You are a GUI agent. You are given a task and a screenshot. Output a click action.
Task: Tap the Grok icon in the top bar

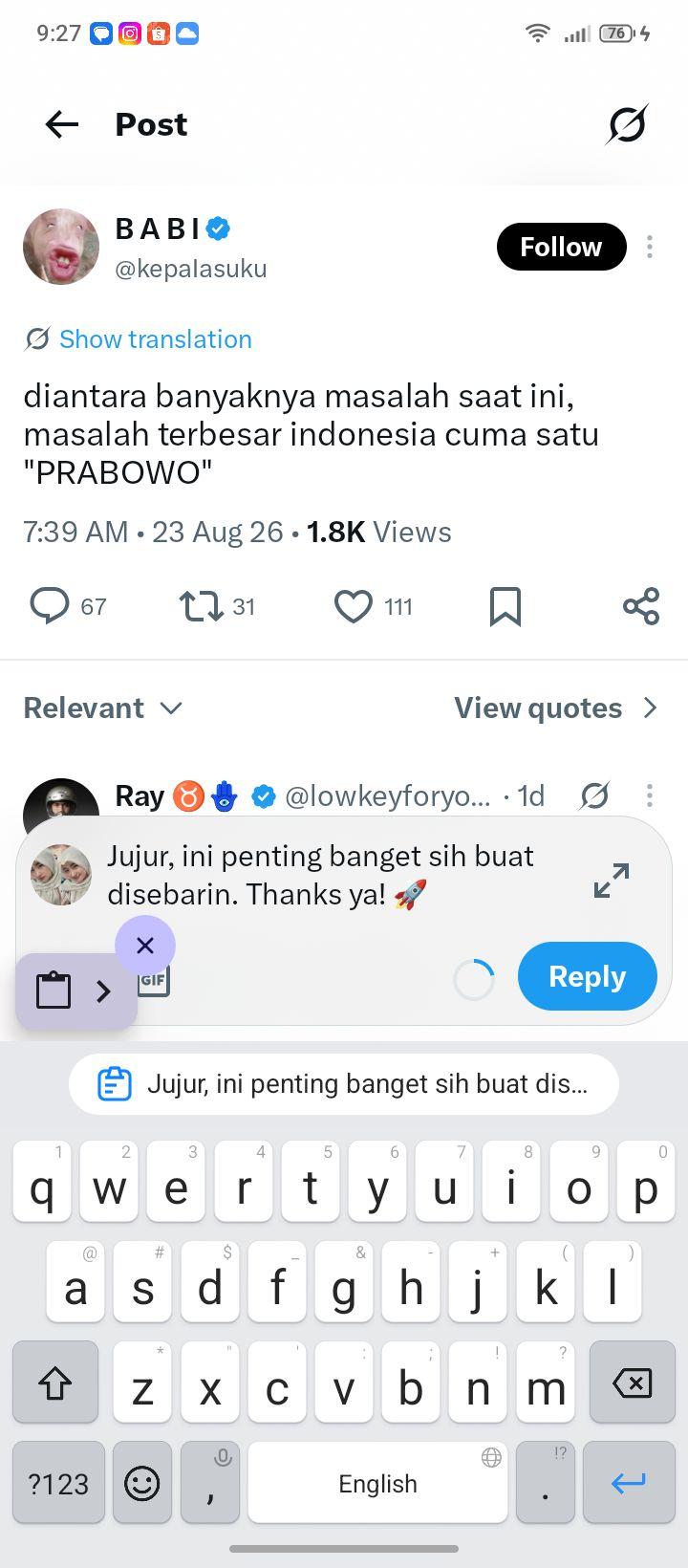[x=627, y=124]
